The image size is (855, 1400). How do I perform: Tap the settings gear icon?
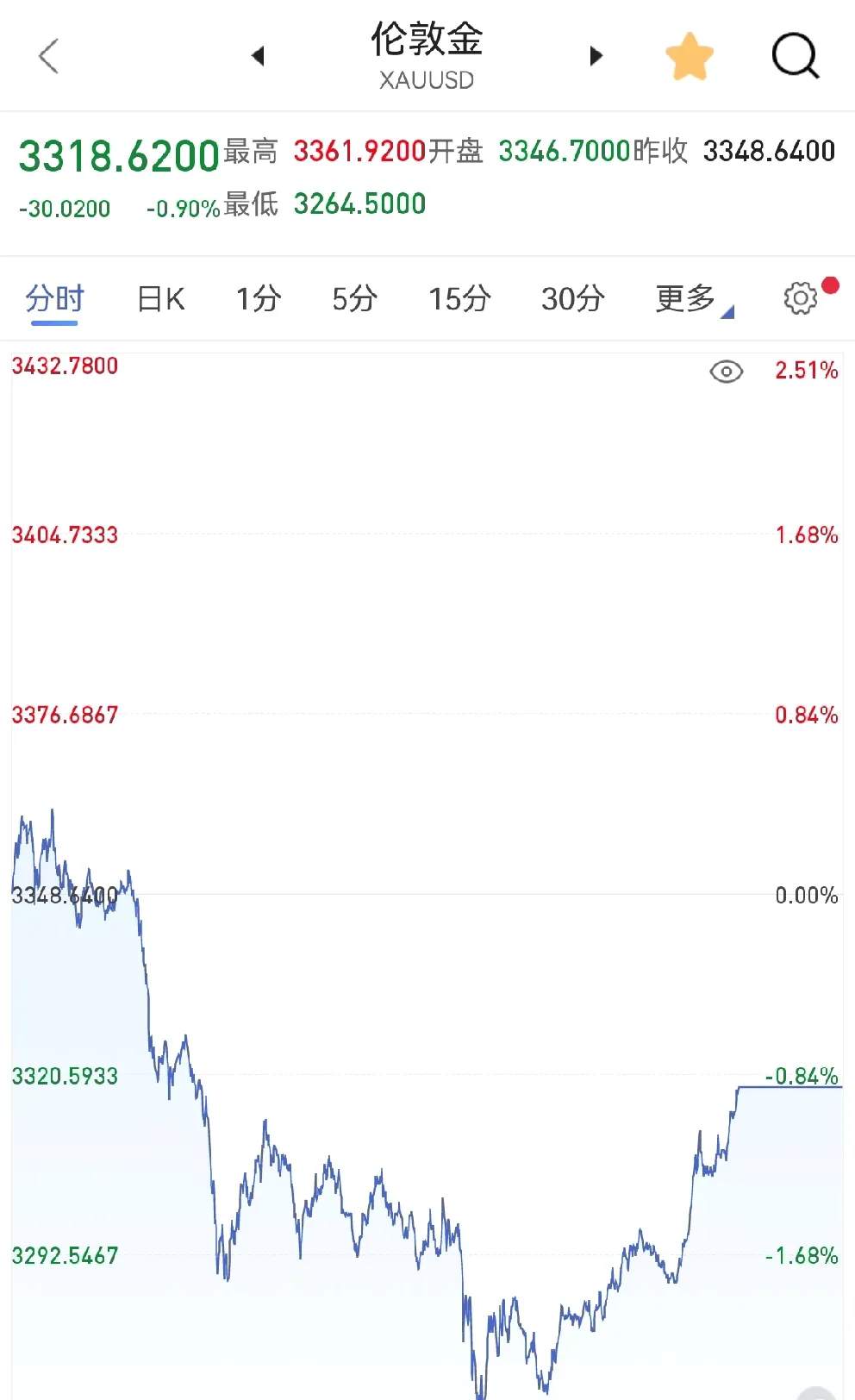point(802,297)
